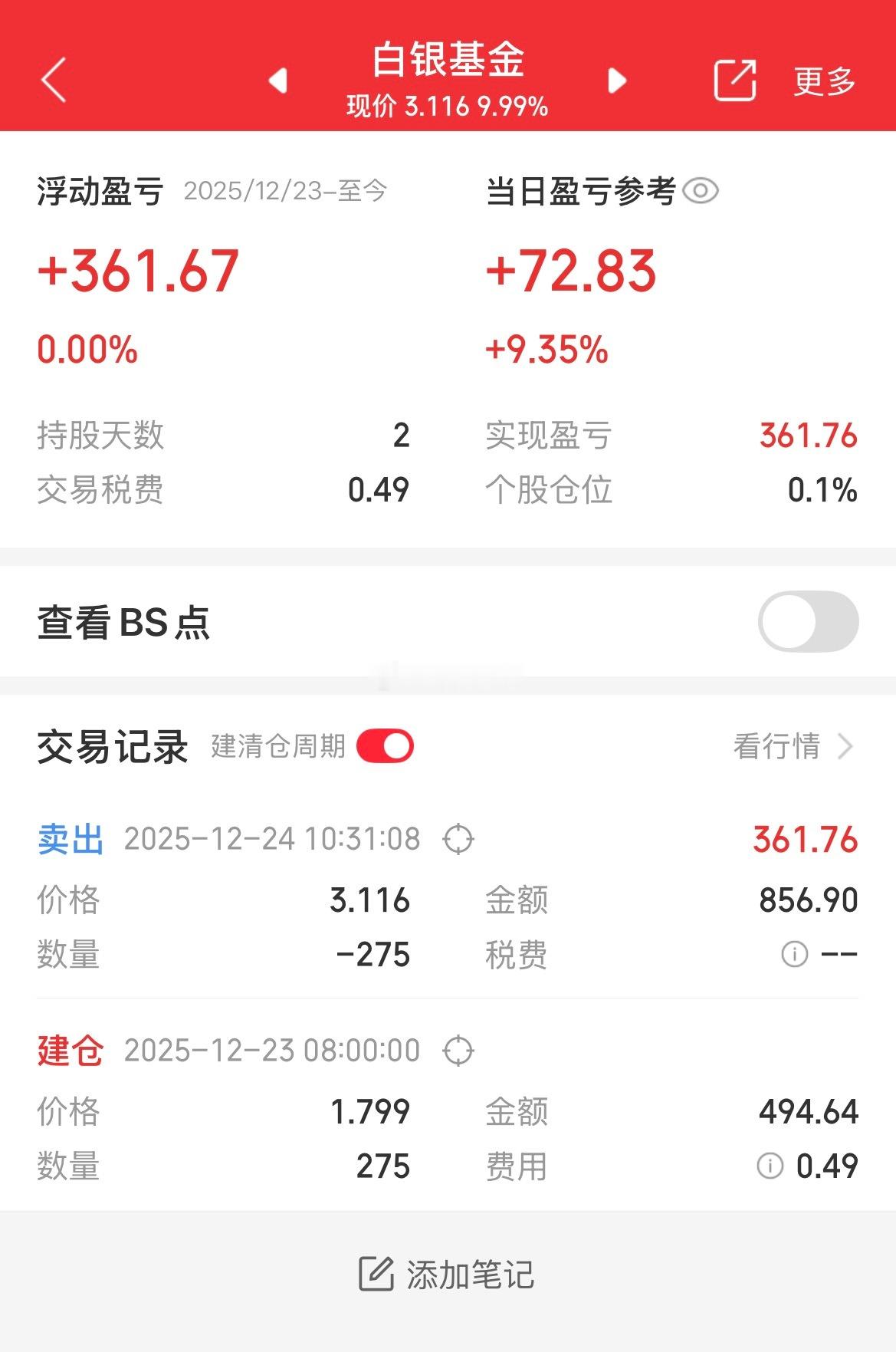Click the +361.67 floating profit figure
Viewport: 896px width, 1352px height.
(135, 270)
